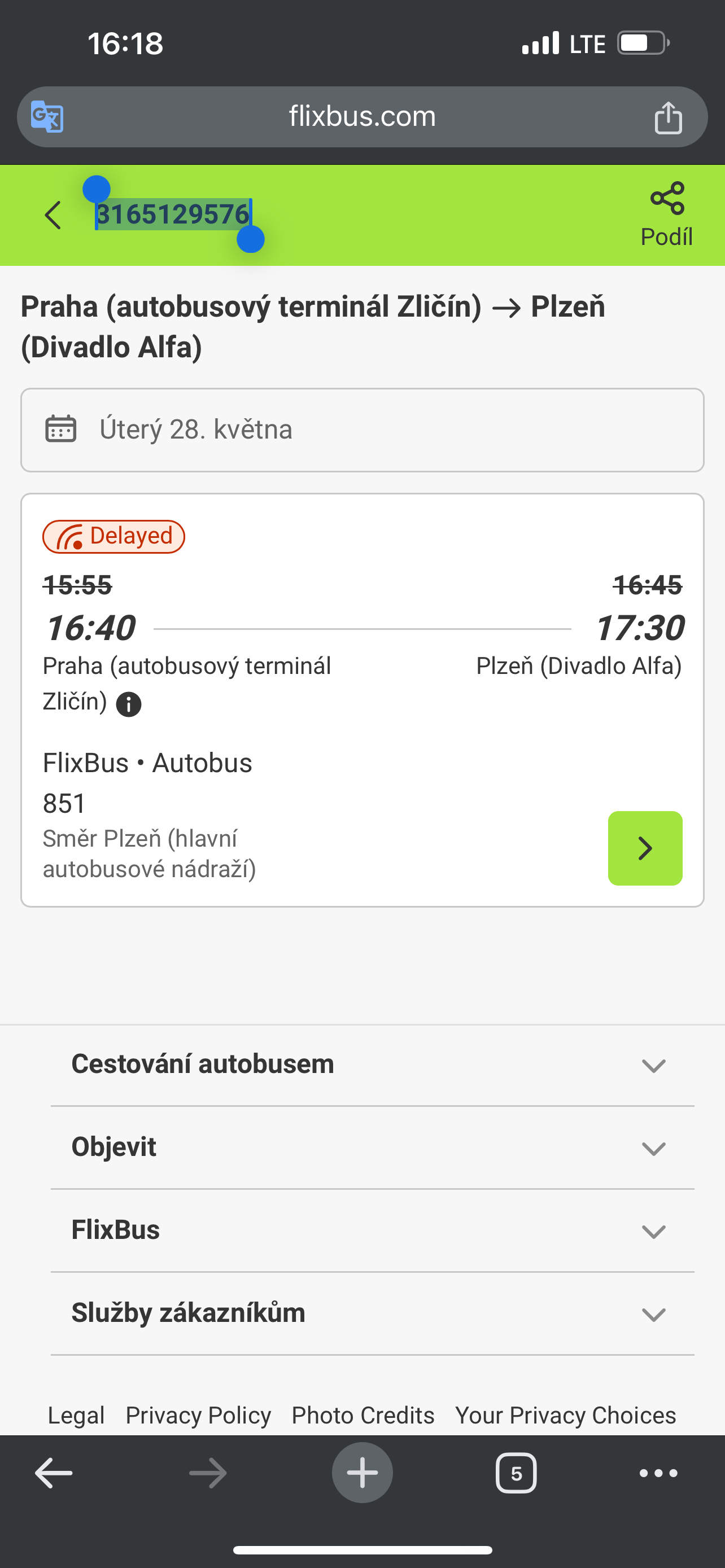
Task: Open the Safari tabs overview icon
Action: 515,1473
